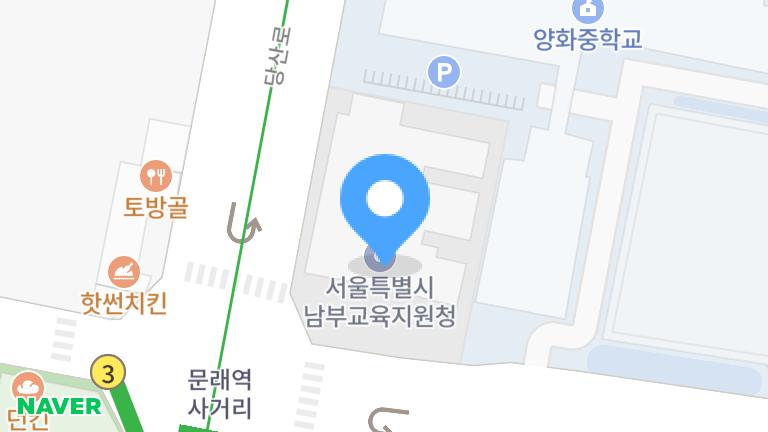Tap the blue location pin marker

(x=385, y=200)
